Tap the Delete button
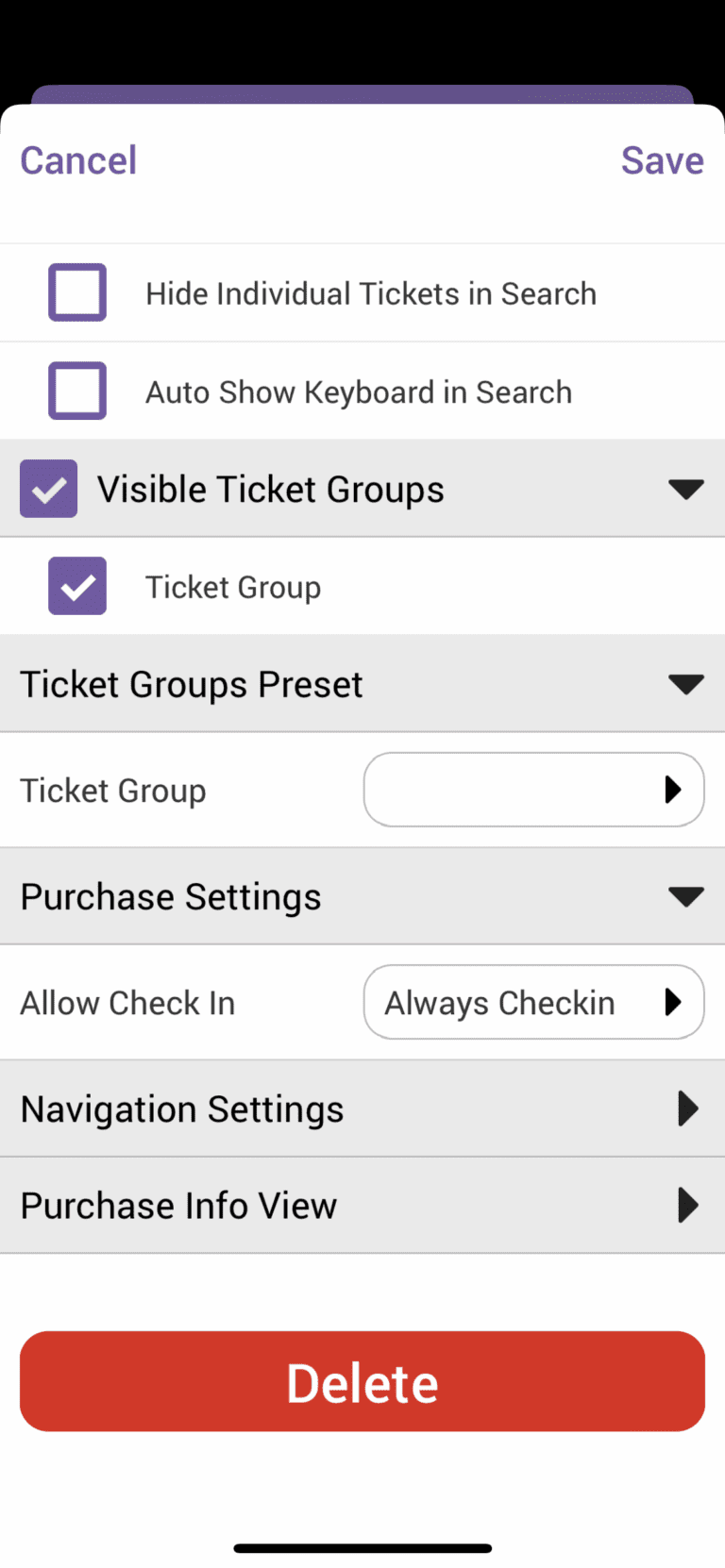 [x=362, y=1380]
